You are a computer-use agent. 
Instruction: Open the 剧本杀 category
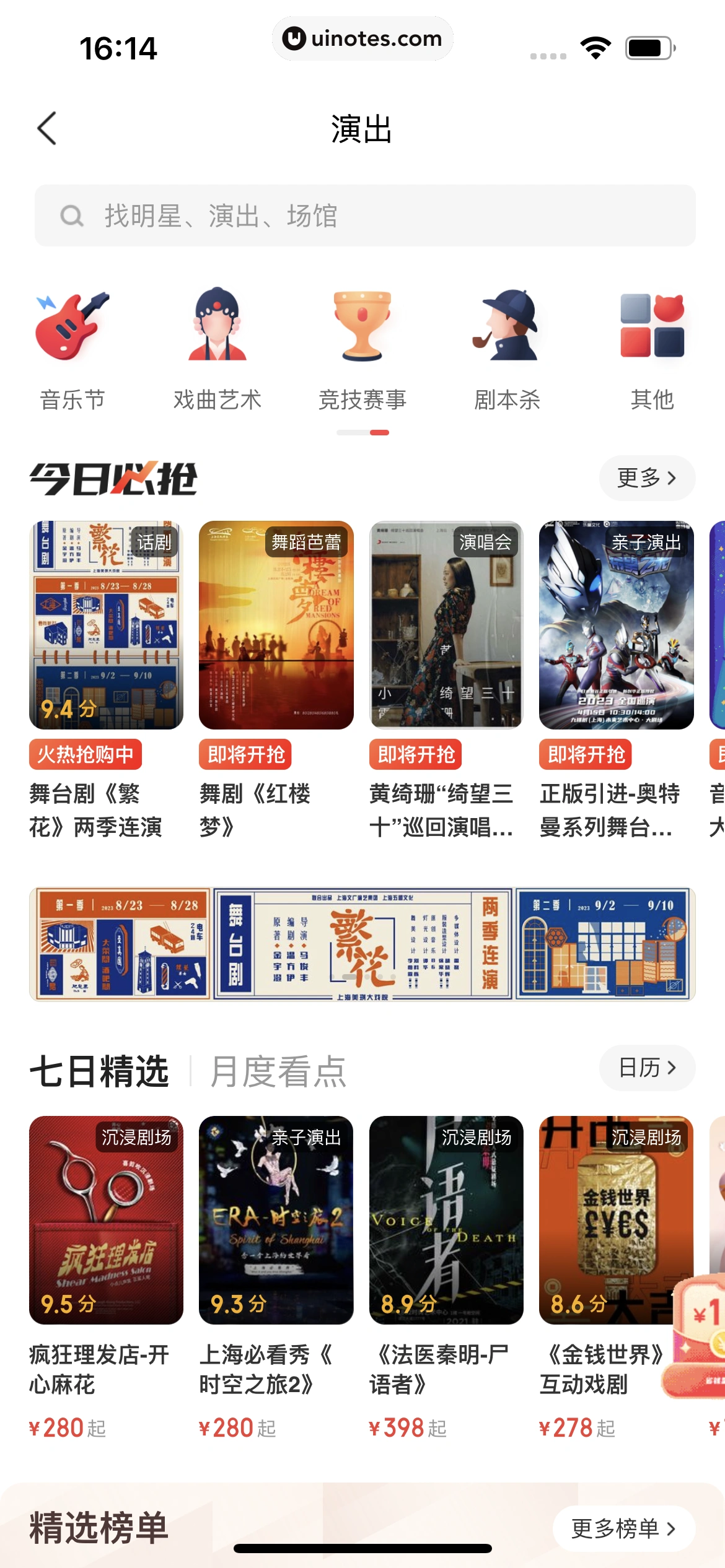pyautogui.click(x=507, y=351)
